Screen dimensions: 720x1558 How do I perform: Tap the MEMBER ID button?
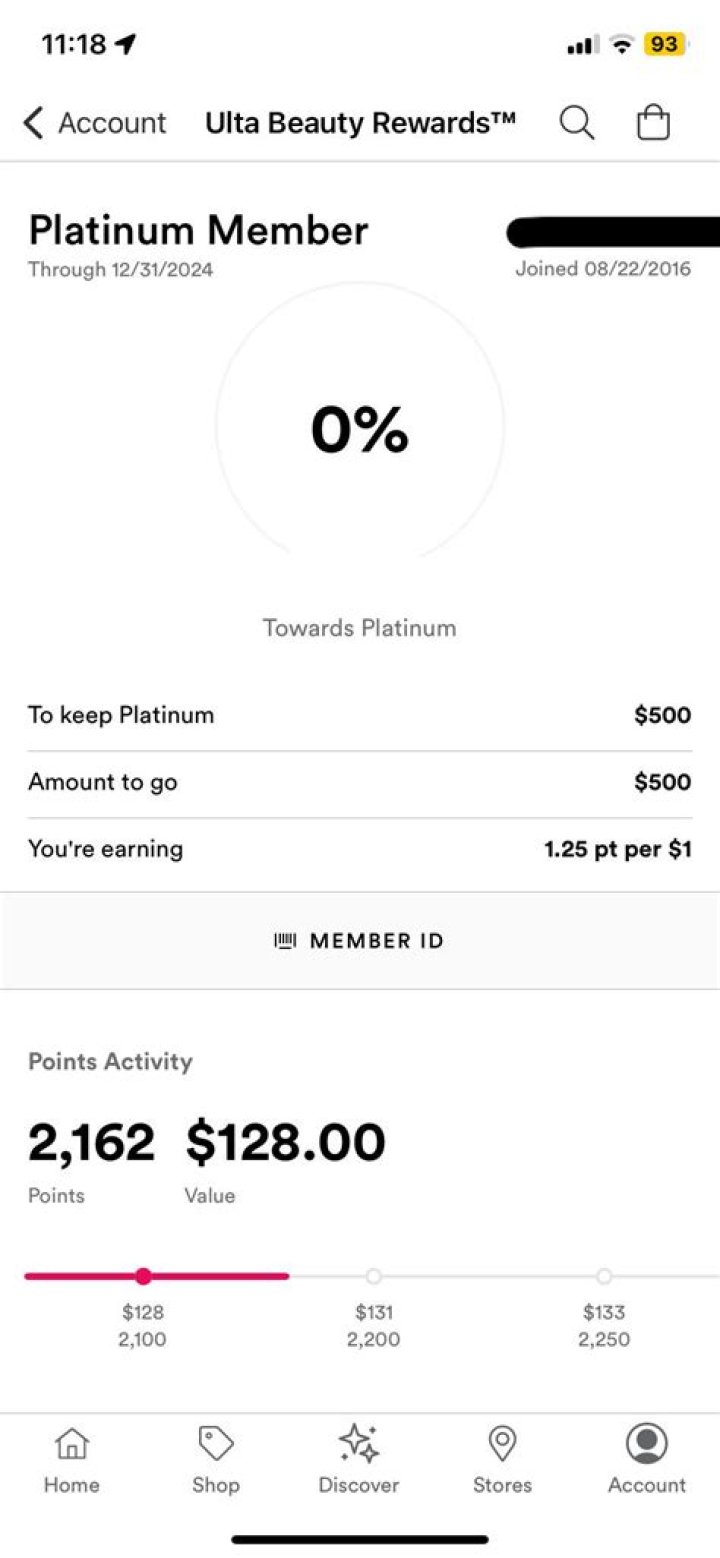coord(359,939)
